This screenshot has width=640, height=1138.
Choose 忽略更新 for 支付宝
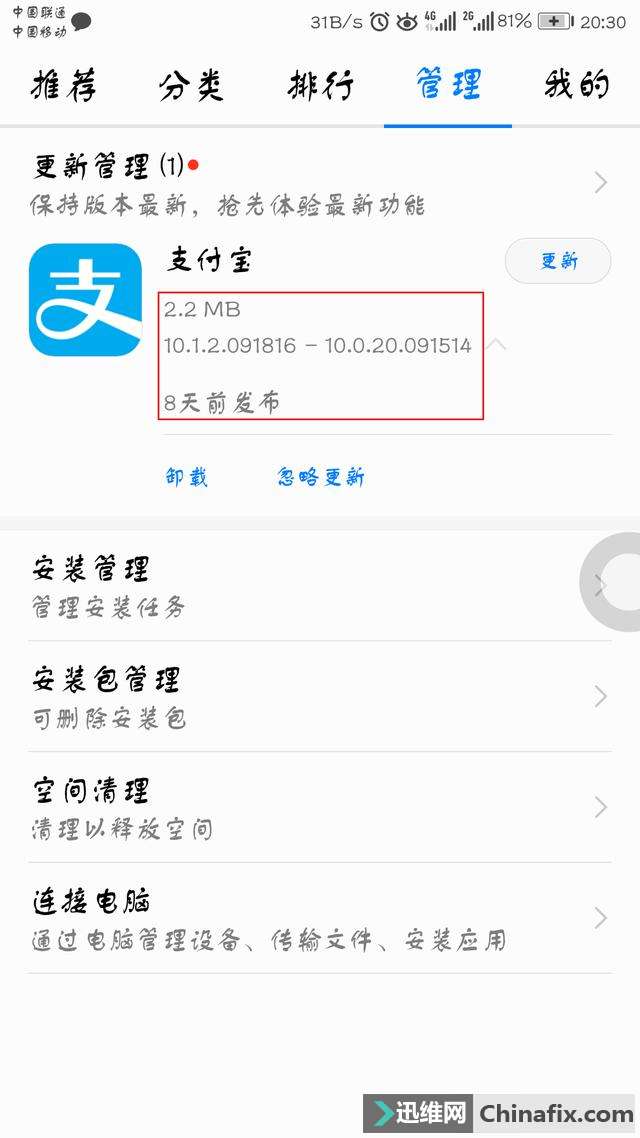point(321,478)
